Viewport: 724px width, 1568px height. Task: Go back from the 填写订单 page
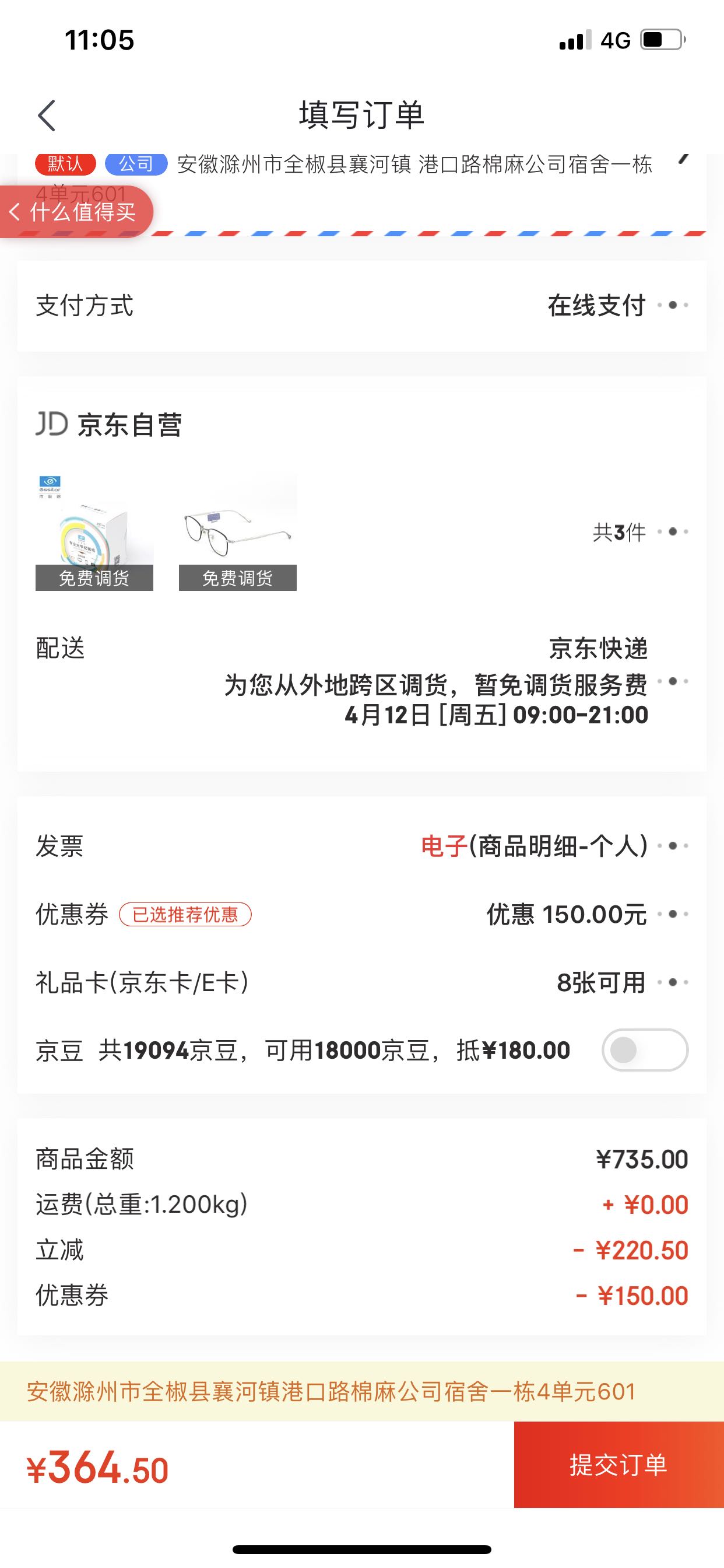pos(47,115)
